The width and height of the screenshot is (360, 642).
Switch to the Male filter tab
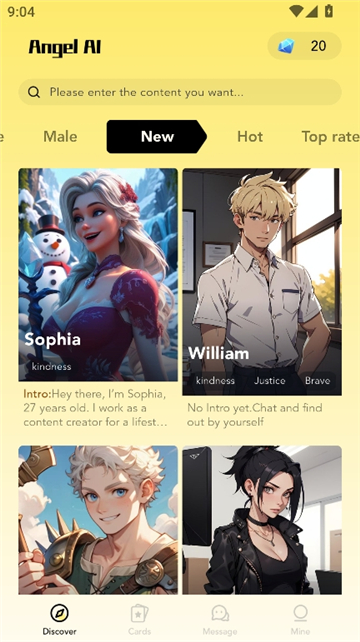tap(60, 137)
